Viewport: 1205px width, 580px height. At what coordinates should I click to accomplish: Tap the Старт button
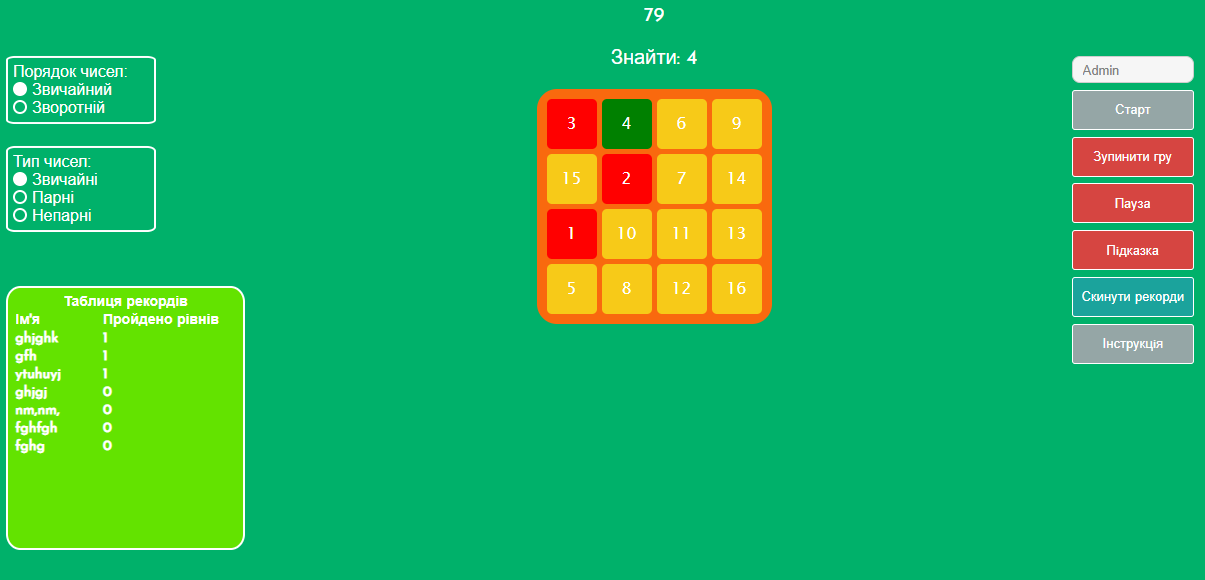[x=1132, y=110]
